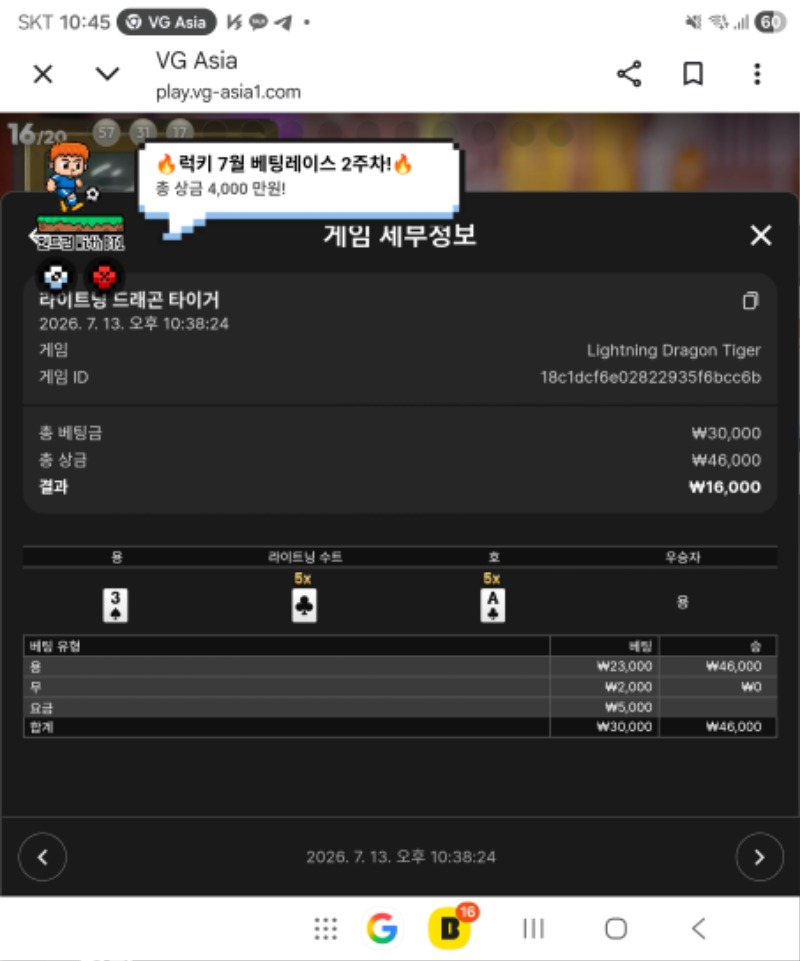The image size is (800, 961).
Task: Open the app drawer grid
Action: (326, 929)
